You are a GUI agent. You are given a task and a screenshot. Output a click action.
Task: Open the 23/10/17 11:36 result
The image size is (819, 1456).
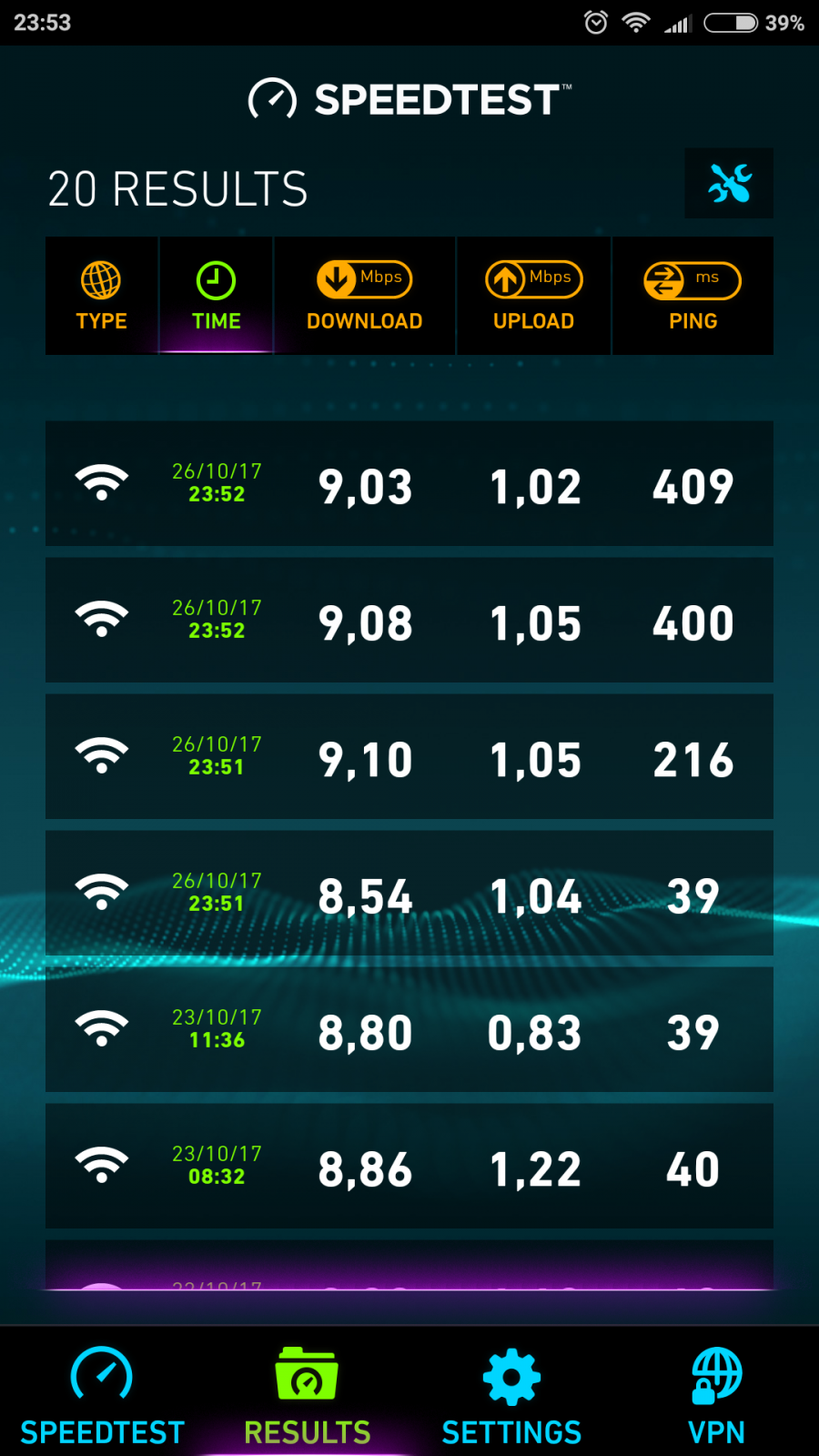click(x=409, y=1029)
